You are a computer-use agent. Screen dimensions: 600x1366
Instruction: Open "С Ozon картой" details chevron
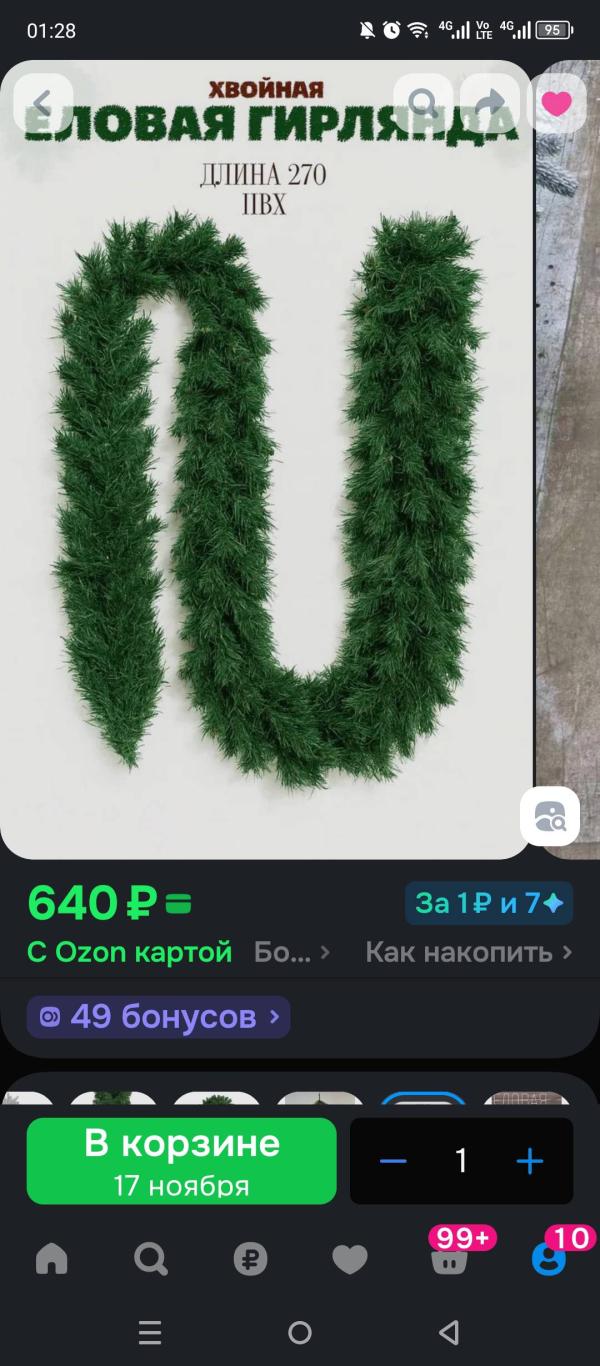(324, 953)
